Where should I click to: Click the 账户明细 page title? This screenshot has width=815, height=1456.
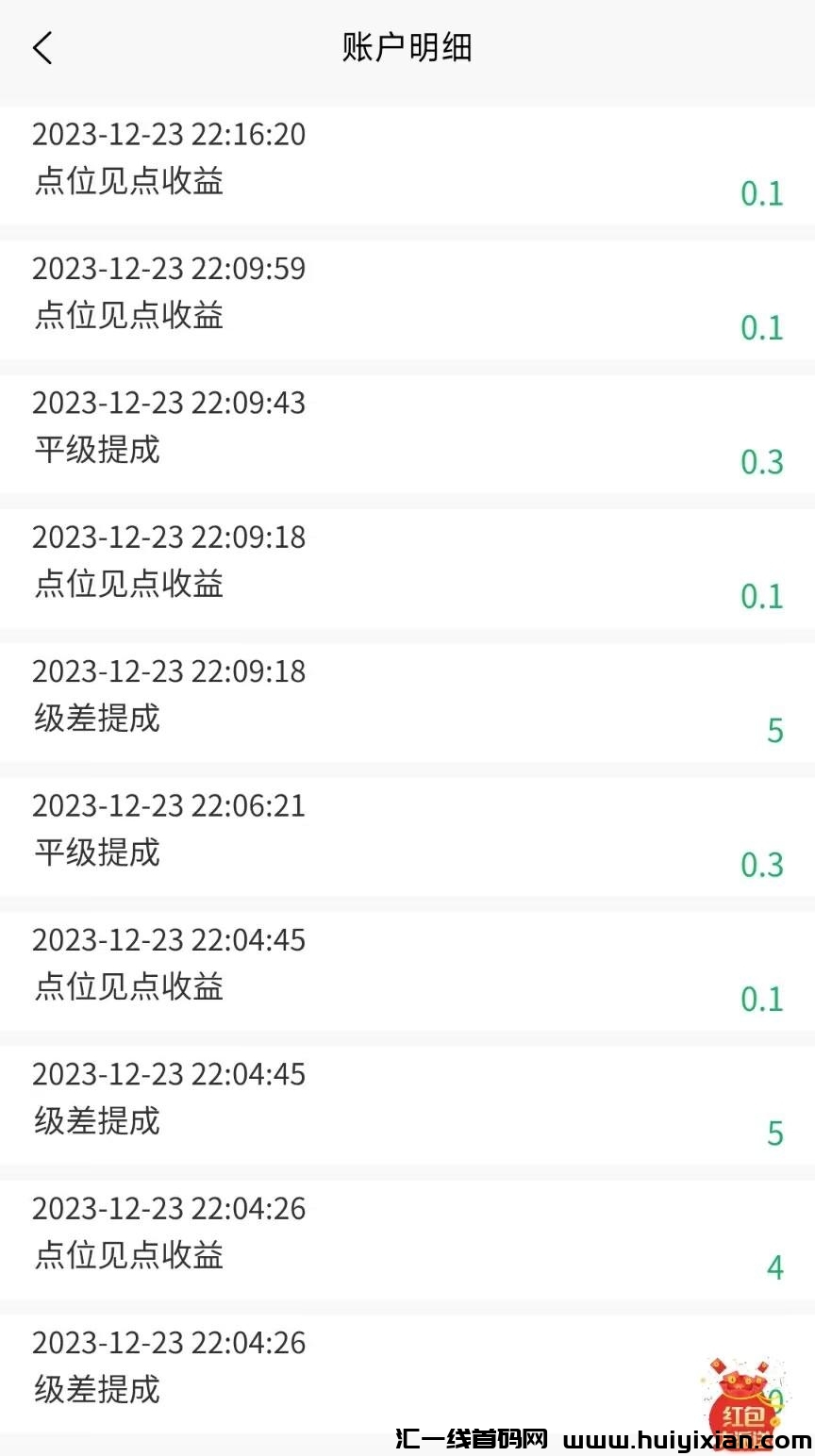pyautogui.click(x=407, y=46)
